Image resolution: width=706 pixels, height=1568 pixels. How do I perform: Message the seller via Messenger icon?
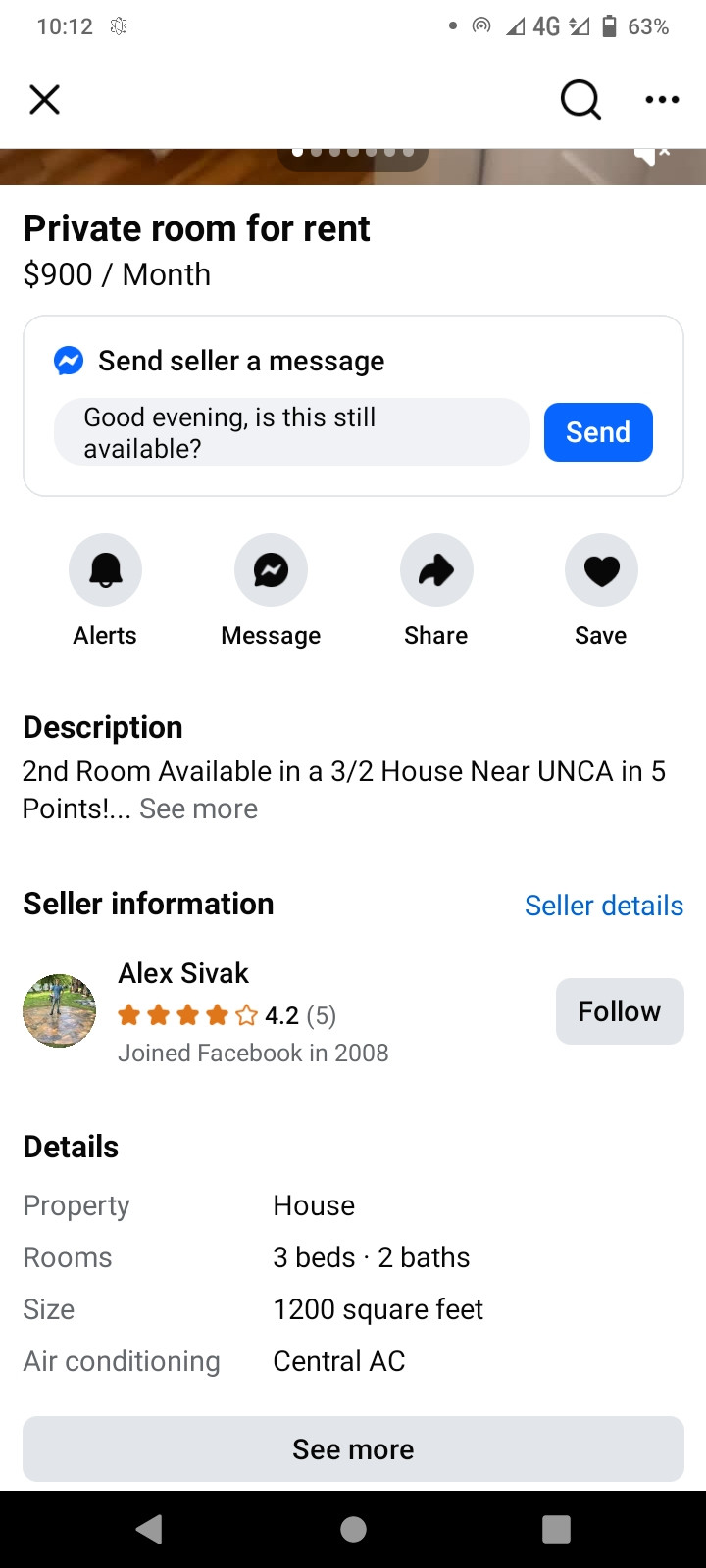pyautogui.click(x=271, y=570)
